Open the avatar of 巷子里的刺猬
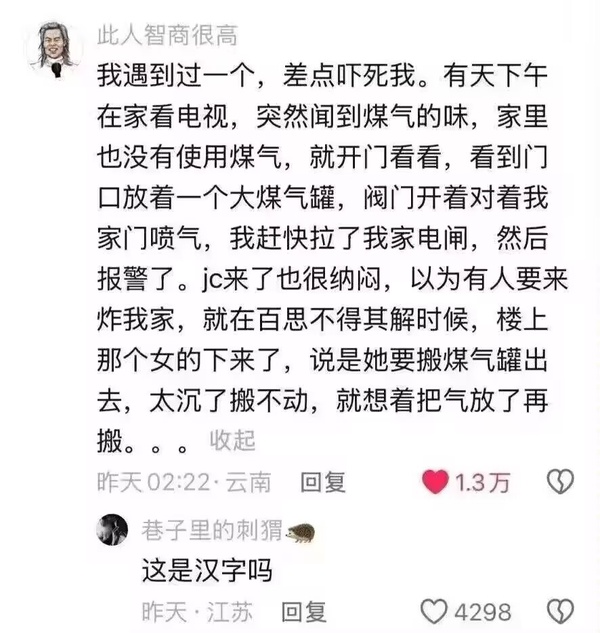 click(x=111, y=529)
